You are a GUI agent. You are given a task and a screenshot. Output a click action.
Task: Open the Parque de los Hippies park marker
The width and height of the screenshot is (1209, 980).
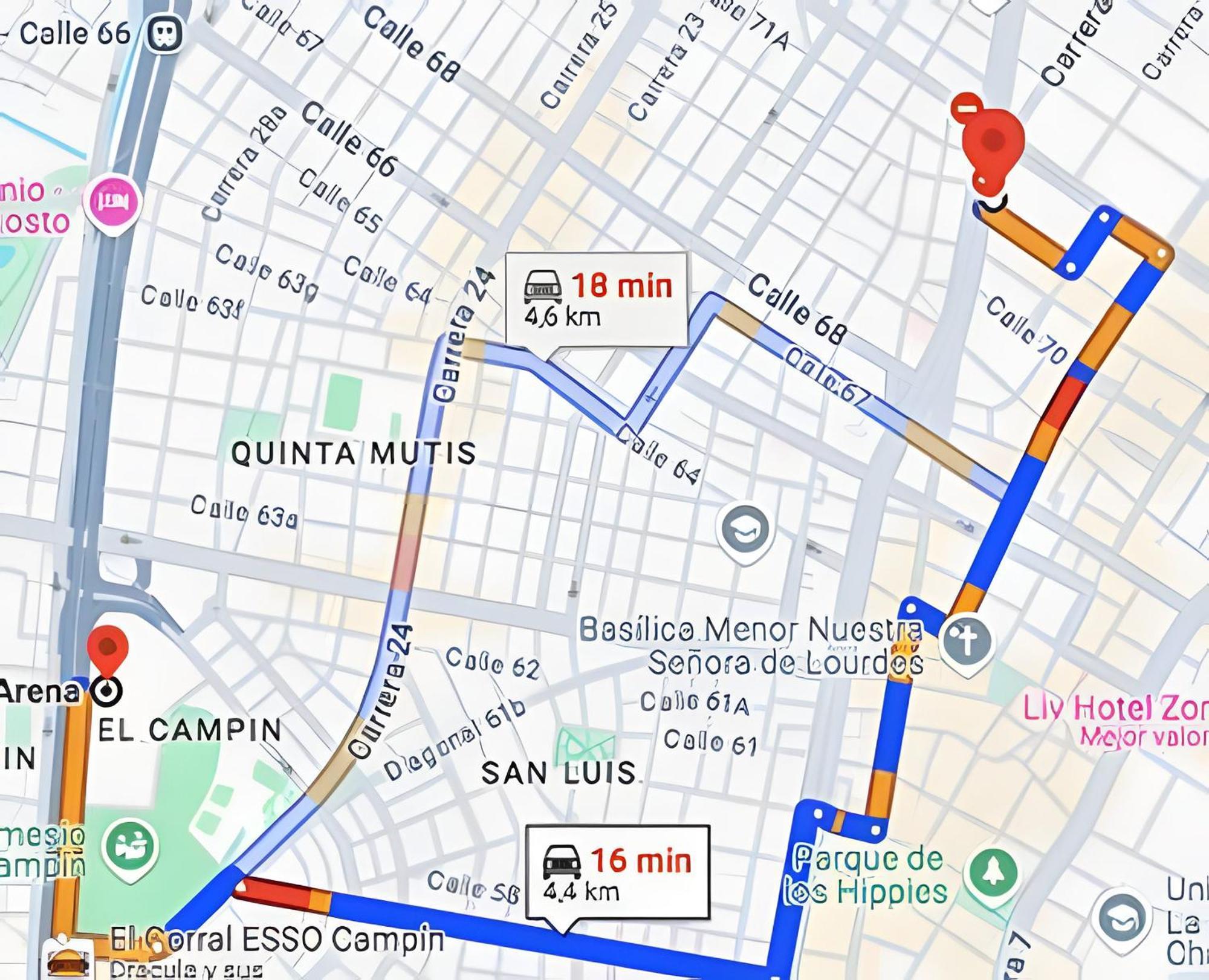click(x=994, y=873)
